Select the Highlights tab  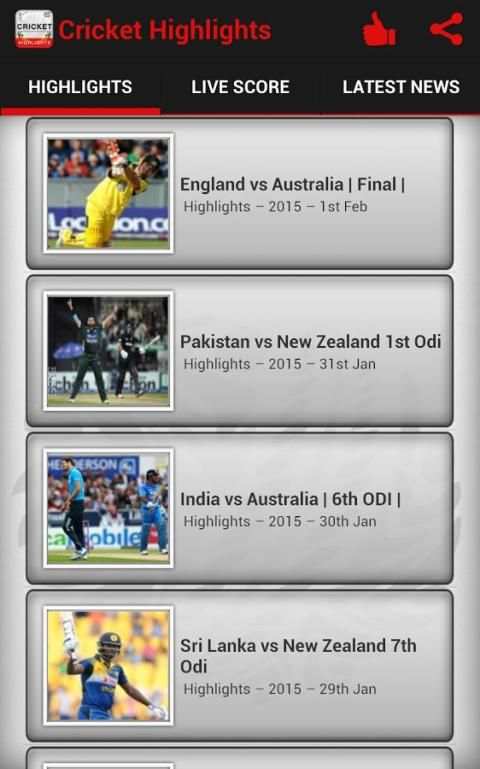coord(80,87)
